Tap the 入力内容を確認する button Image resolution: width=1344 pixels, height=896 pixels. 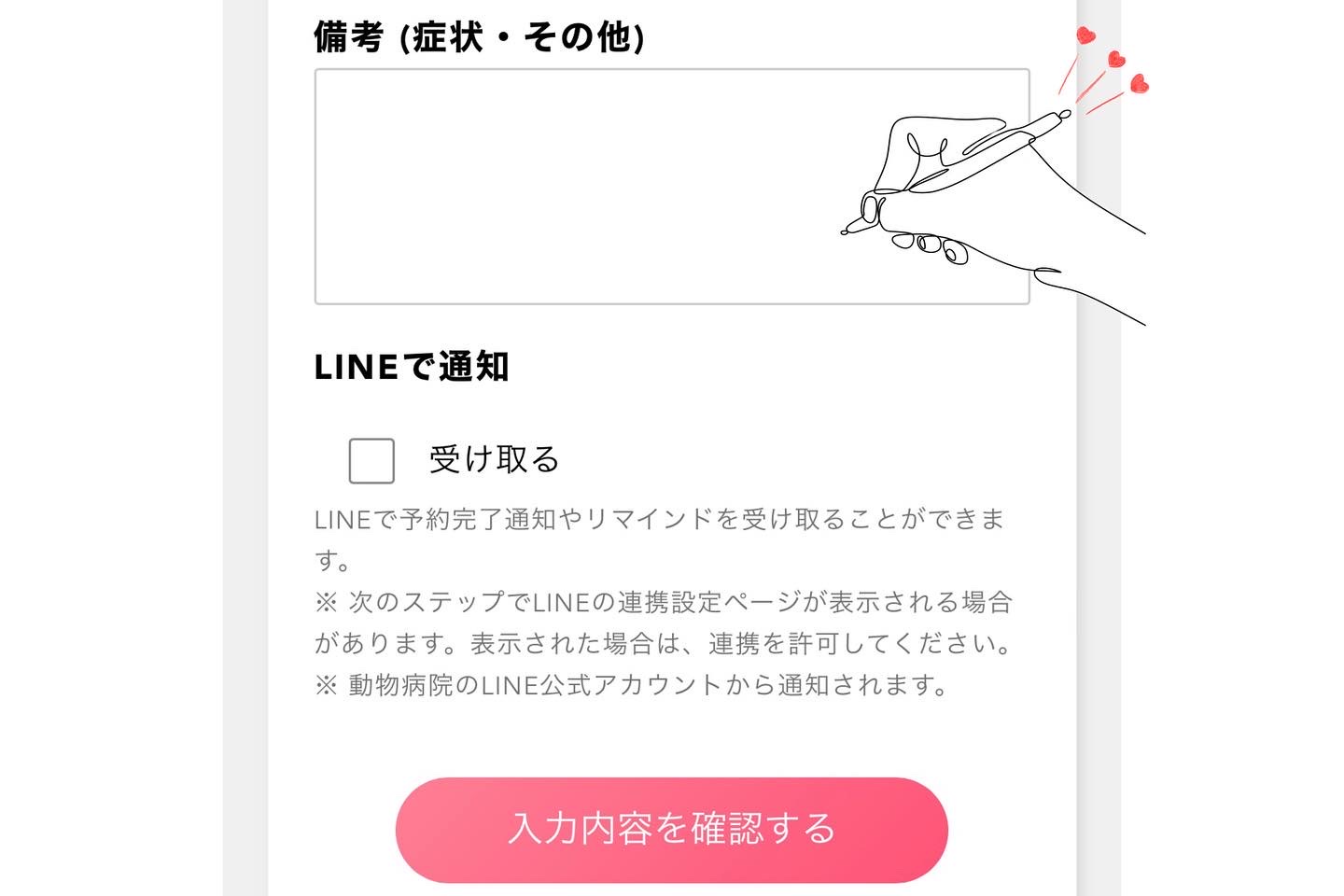671,830
